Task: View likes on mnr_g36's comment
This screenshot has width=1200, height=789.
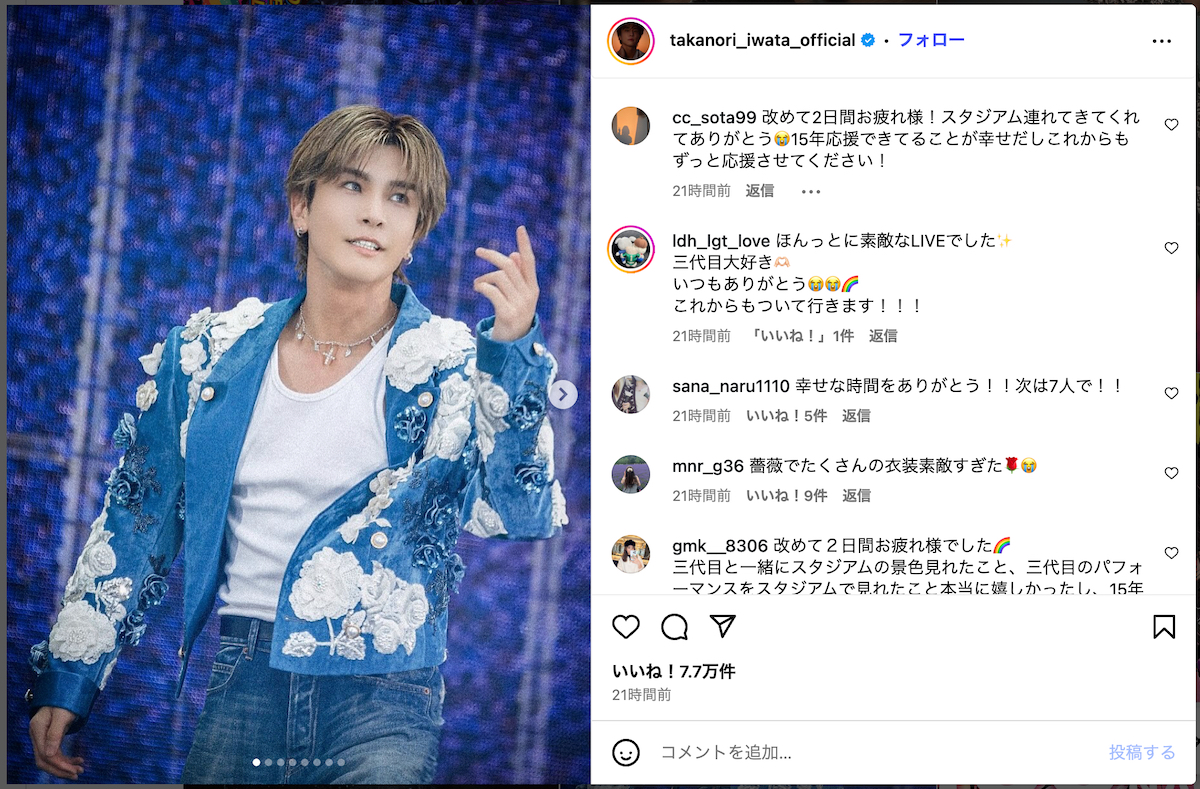Action: coord(786,495)
